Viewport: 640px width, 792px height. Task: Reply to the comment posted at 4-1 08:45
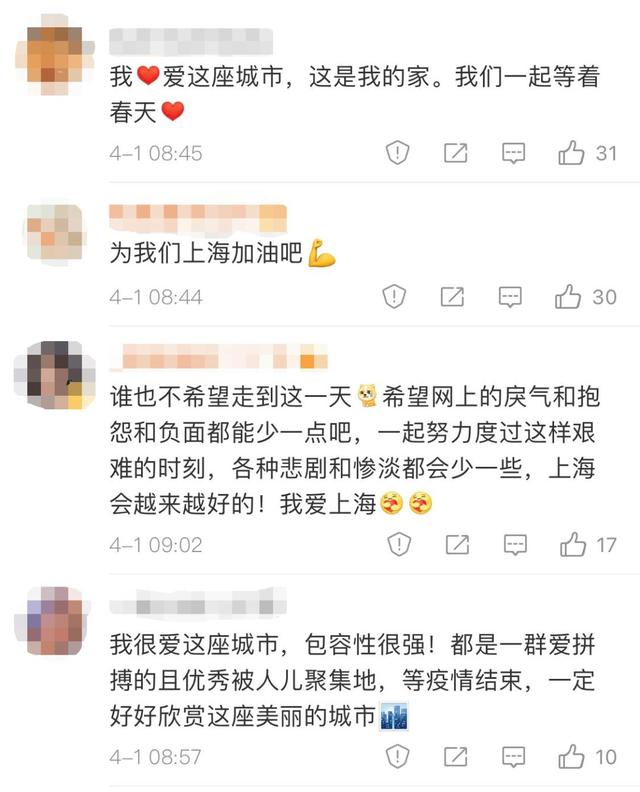coord(513,153)
